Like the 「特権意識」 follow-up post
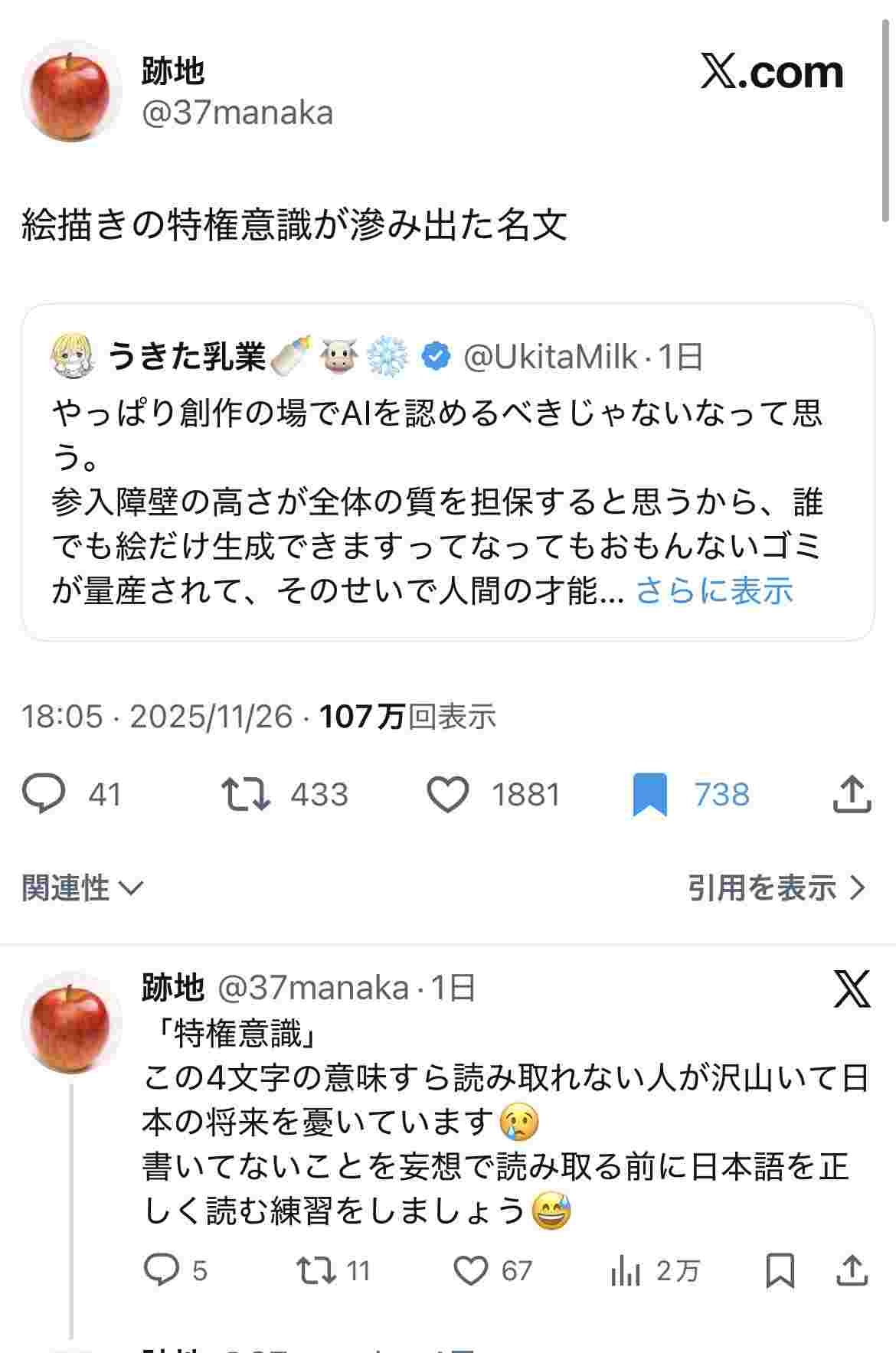 [470, 1271]
